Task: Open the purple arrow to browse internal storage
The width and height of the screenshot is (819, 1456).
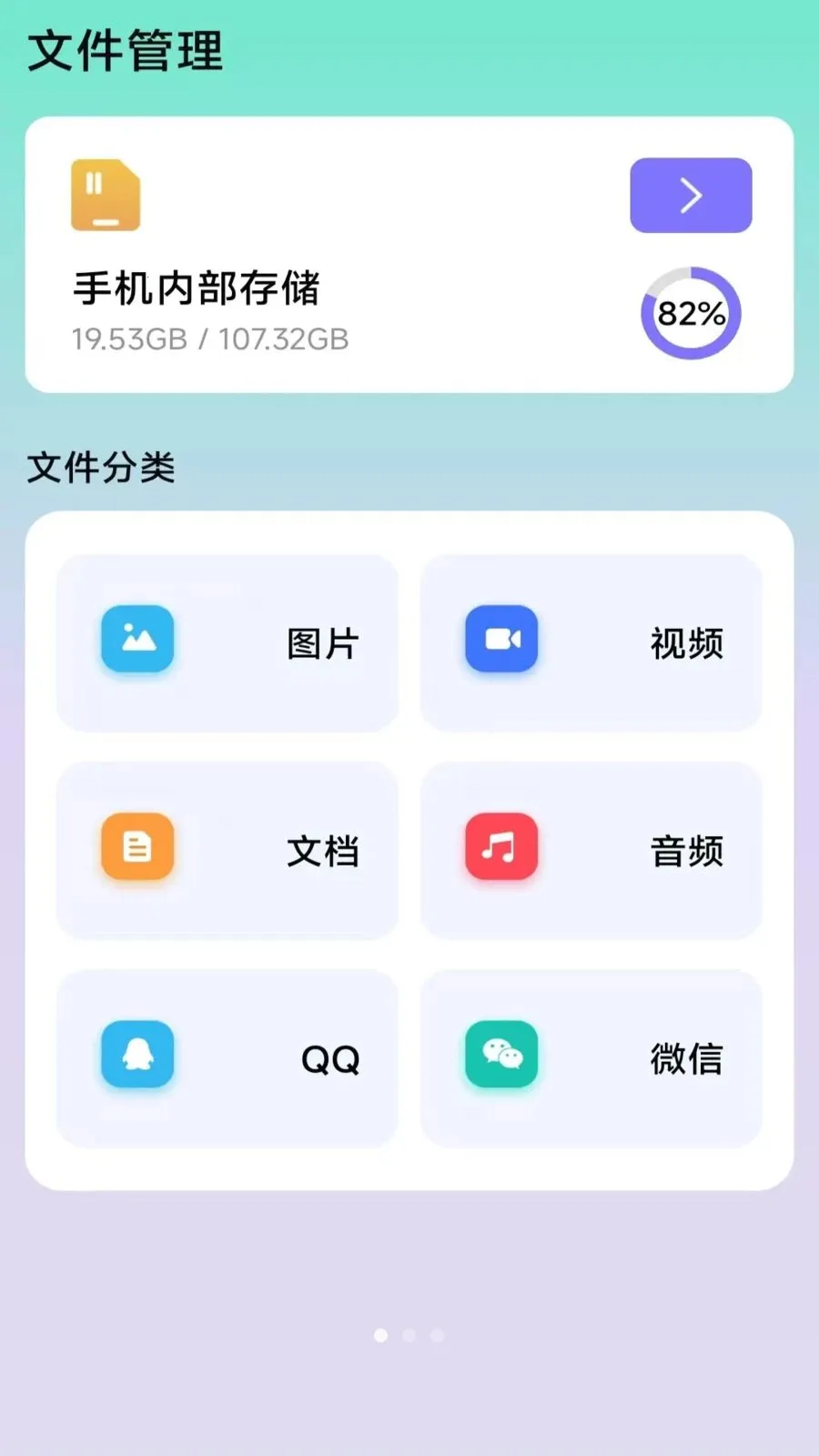Action: (x=690, y=195)
